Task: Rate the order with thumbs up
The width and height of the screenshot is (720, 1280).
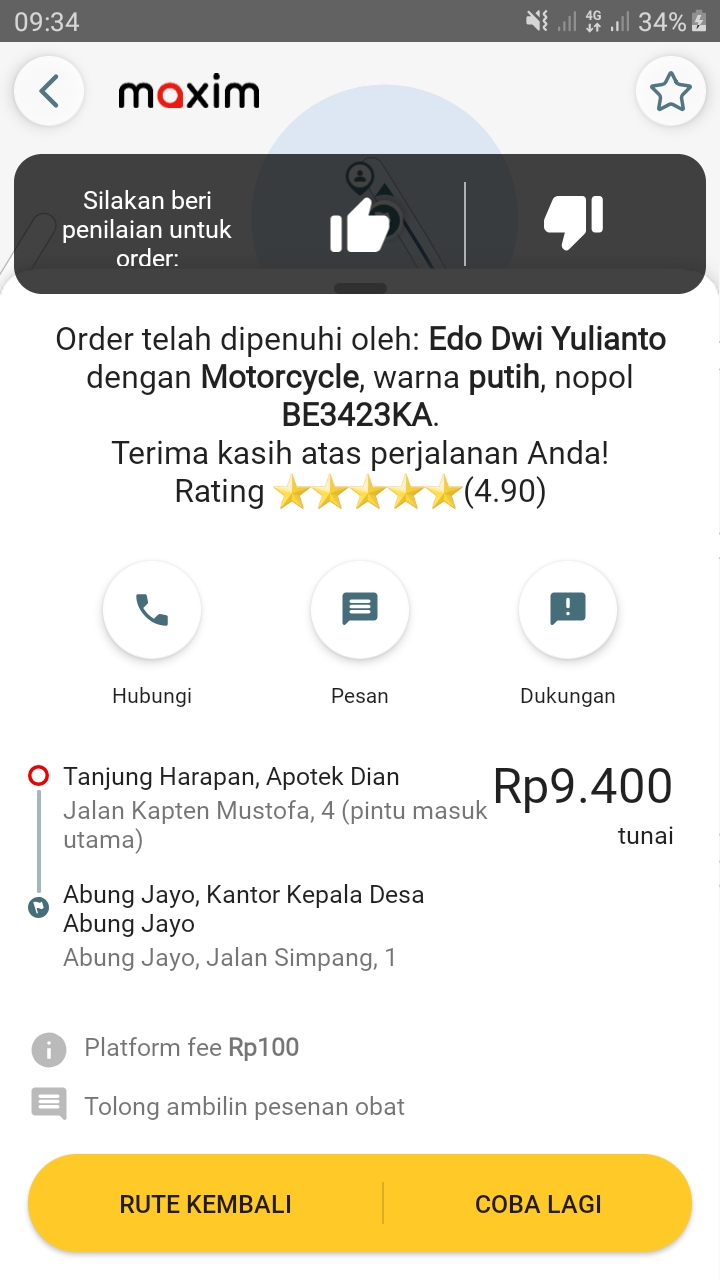Action: click(x=359, y=224)
